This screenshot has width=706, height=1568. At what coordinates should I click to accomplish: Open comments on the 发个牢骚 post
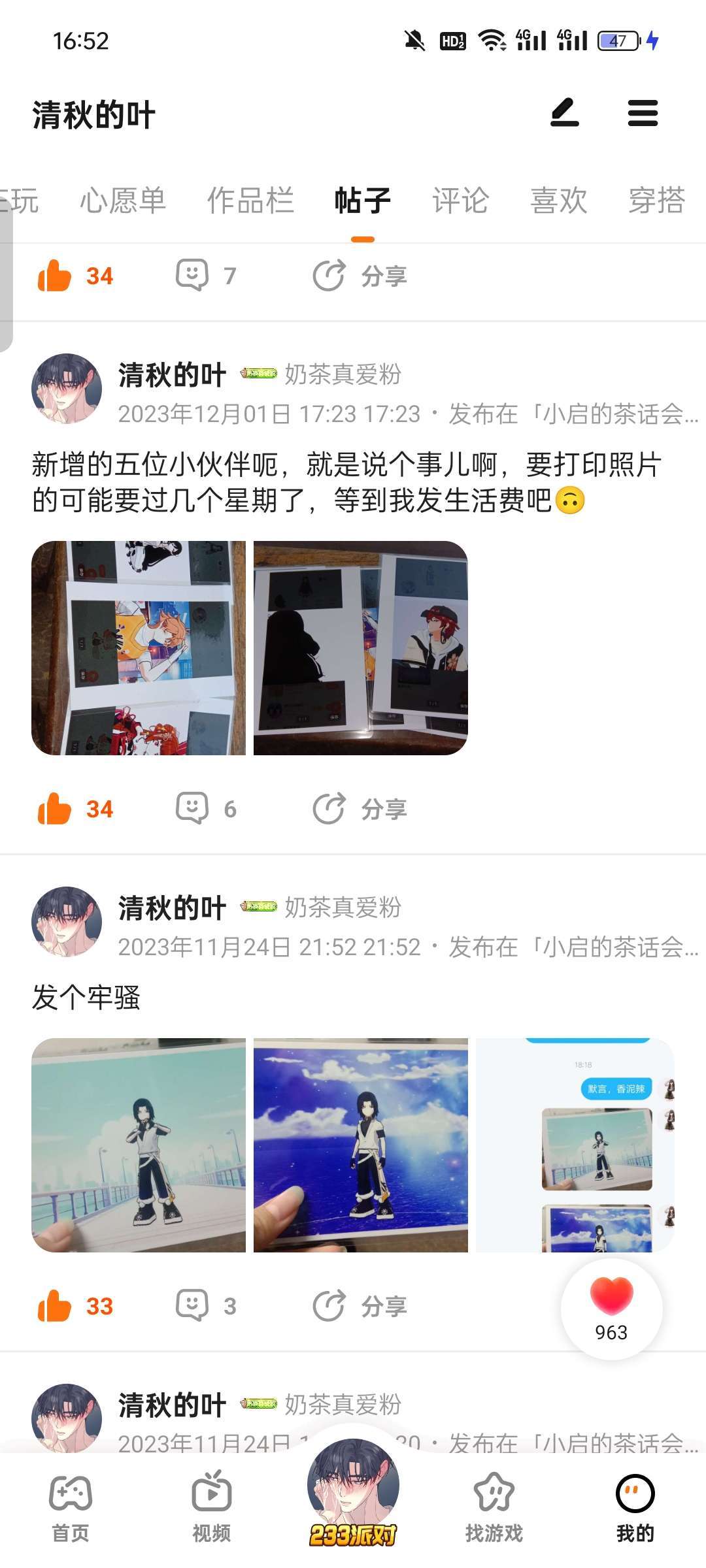tap(193, 1306)
